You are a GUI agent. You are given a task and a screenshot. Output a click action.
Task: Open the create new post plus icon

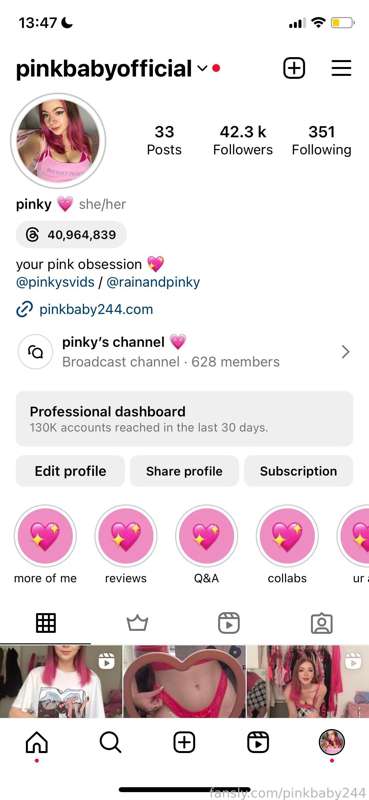(294, 68)
